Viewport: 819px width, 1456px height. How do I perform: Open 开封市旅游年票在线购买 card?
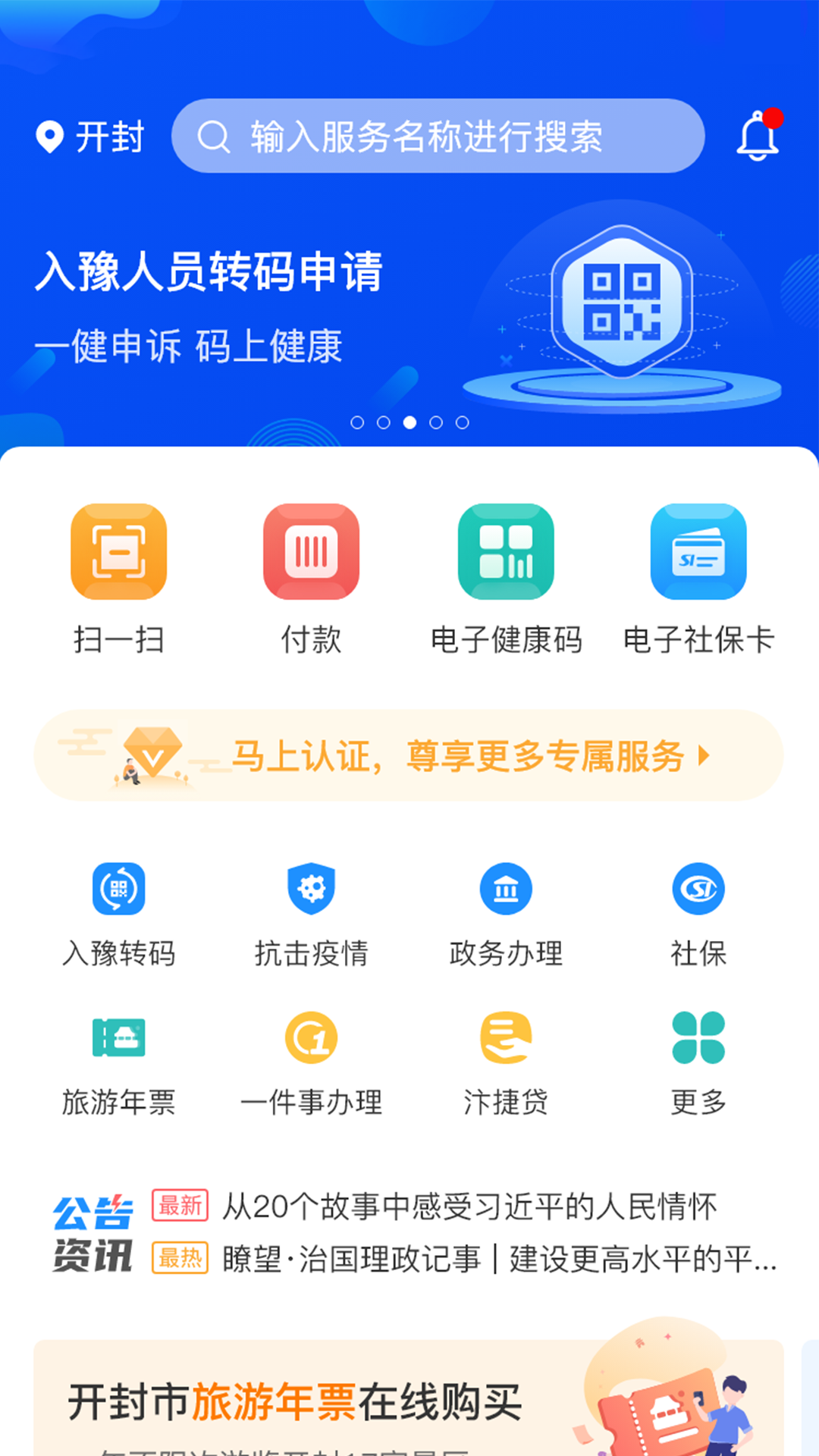[x=409, y=1399]
